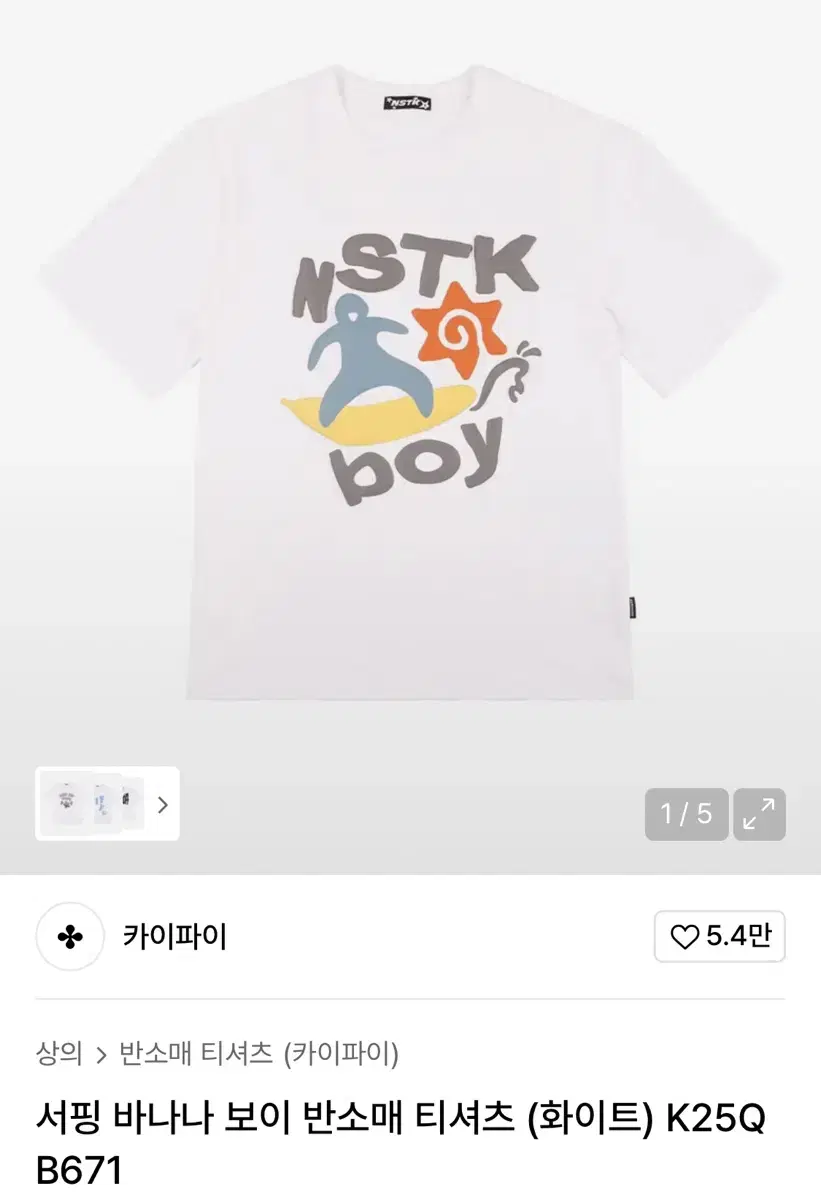Image resolution: width=821 pixels, height=1200 pixels.
Task: Click the 1/5 image position indicator
Action: pyautogui.click(x=687, y=816)
